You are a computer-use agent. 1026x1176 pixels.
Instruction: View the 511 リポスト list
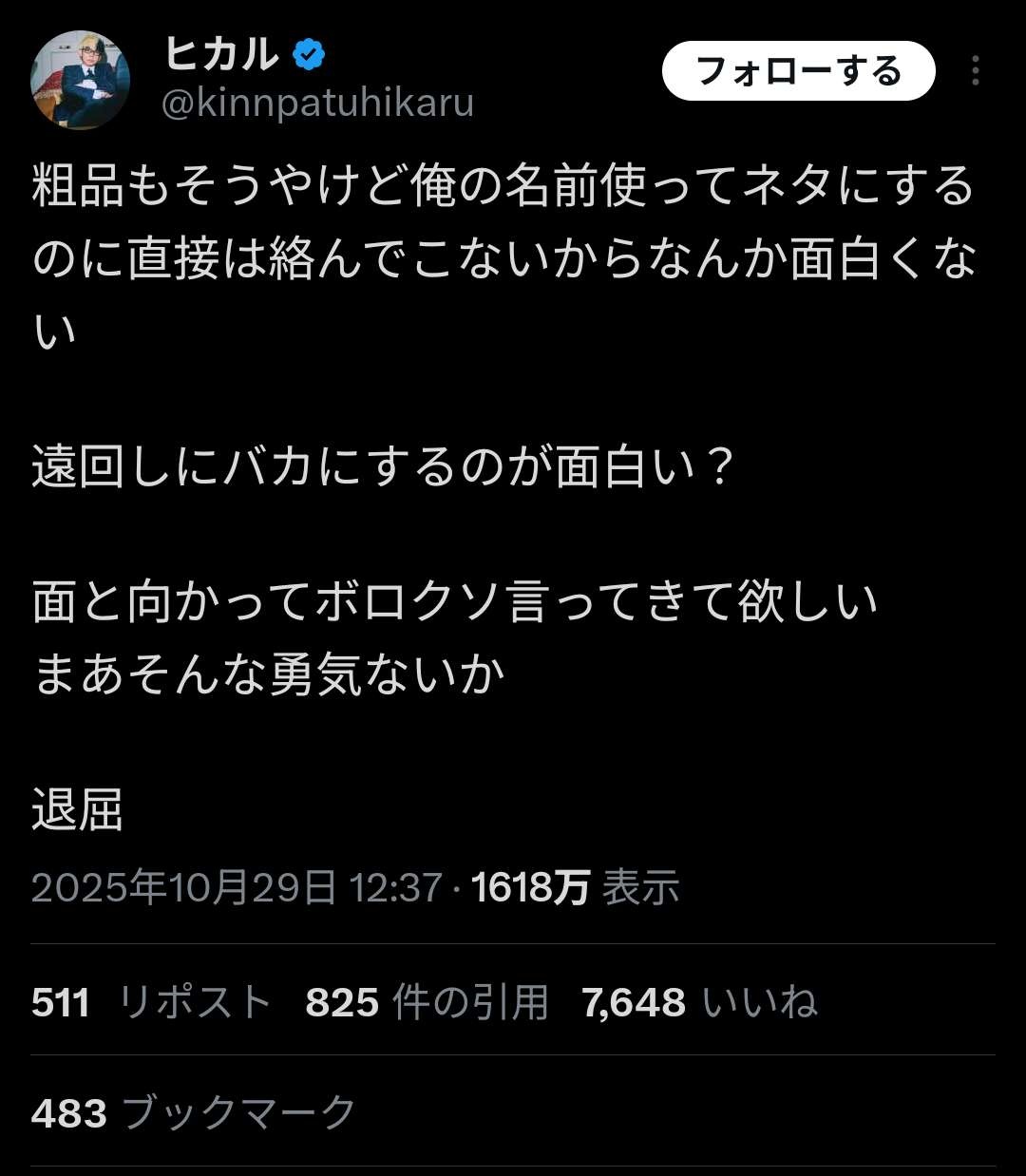[x=152, y=1002]
